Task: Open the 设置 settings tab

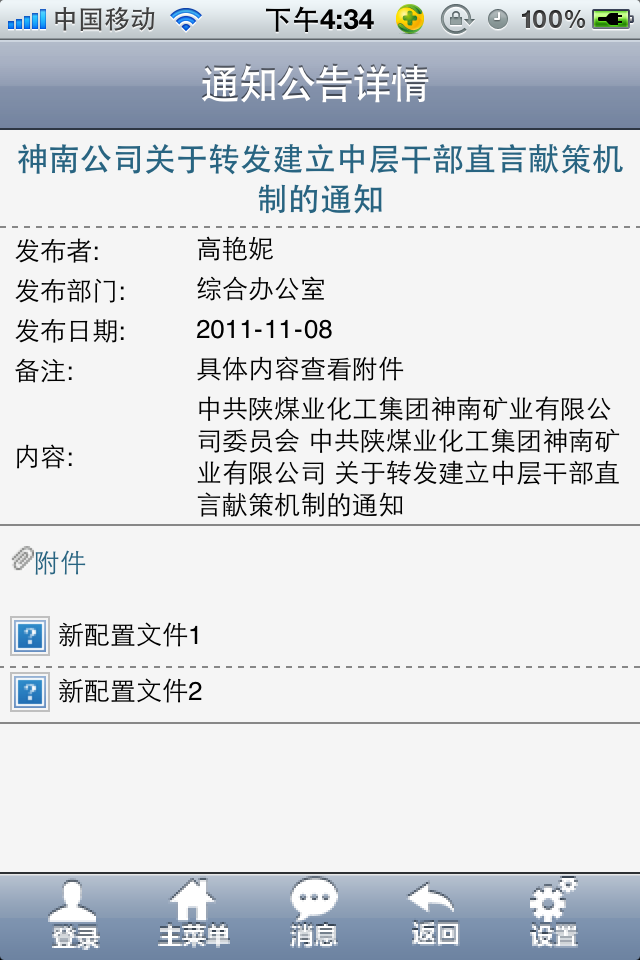Action: (x=553, y=915)
